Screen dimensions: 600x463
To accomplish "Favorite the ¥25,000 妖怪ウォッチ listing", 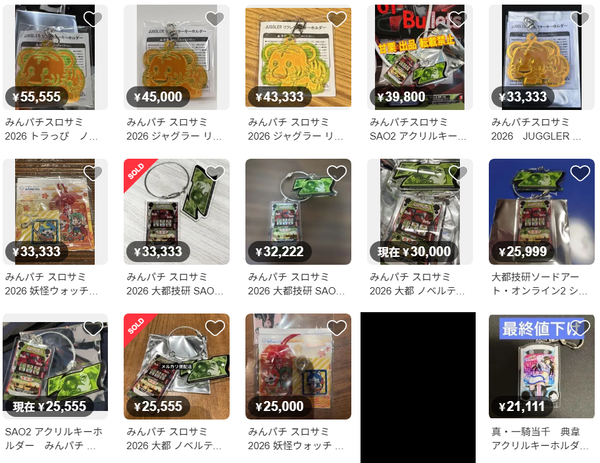I will (336, 328).
